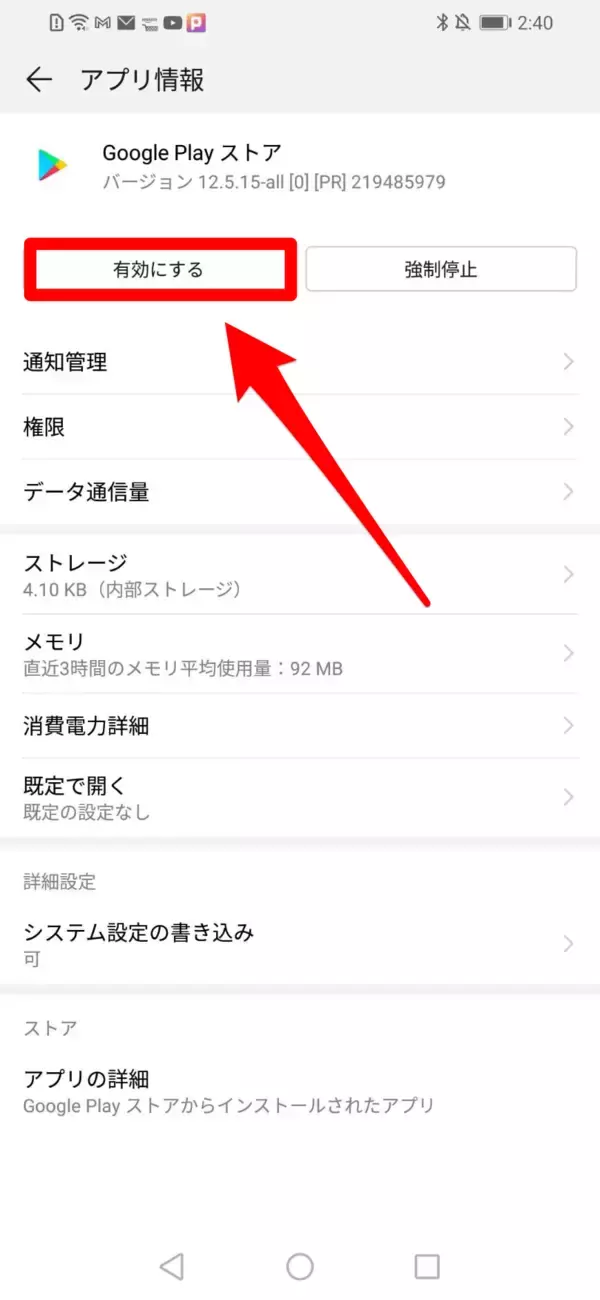This screenshot has height=1300, width=600.
Task: Select the 既定で開く row
Action: coord(300,797)
